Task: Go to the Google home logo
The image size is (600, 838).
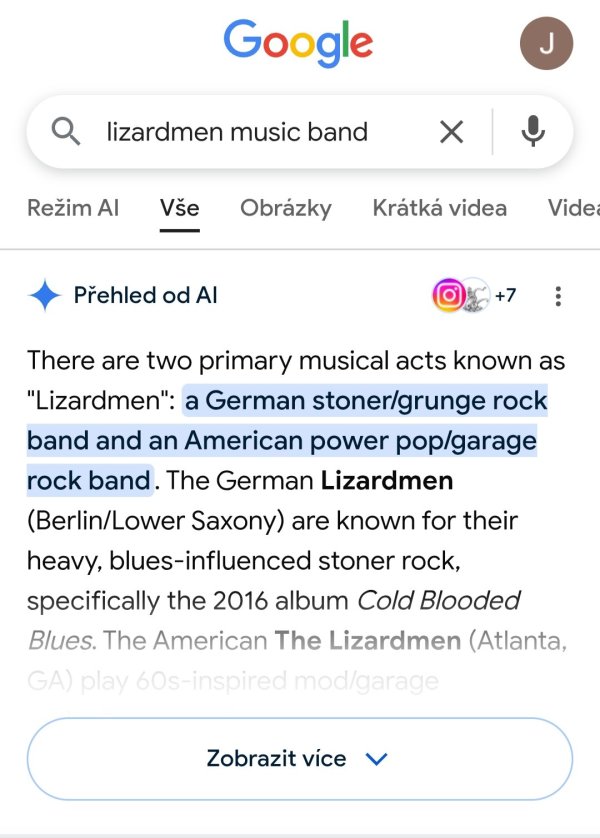Action: [x=298, y=42]
